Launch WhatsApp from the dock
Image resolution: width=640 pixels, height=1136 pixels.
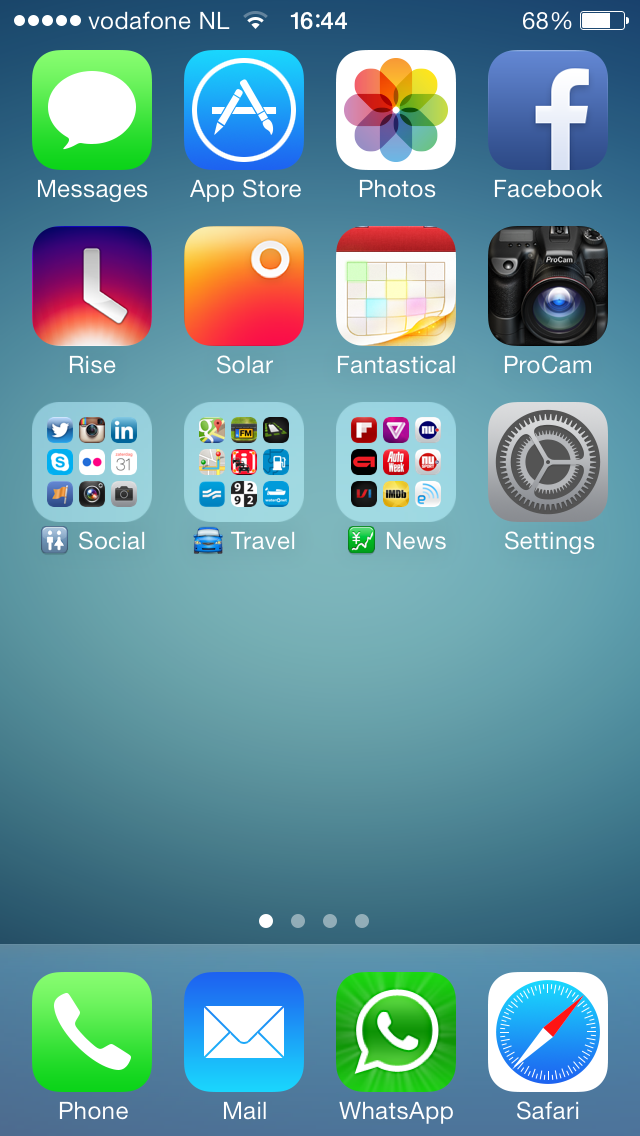396,1032
